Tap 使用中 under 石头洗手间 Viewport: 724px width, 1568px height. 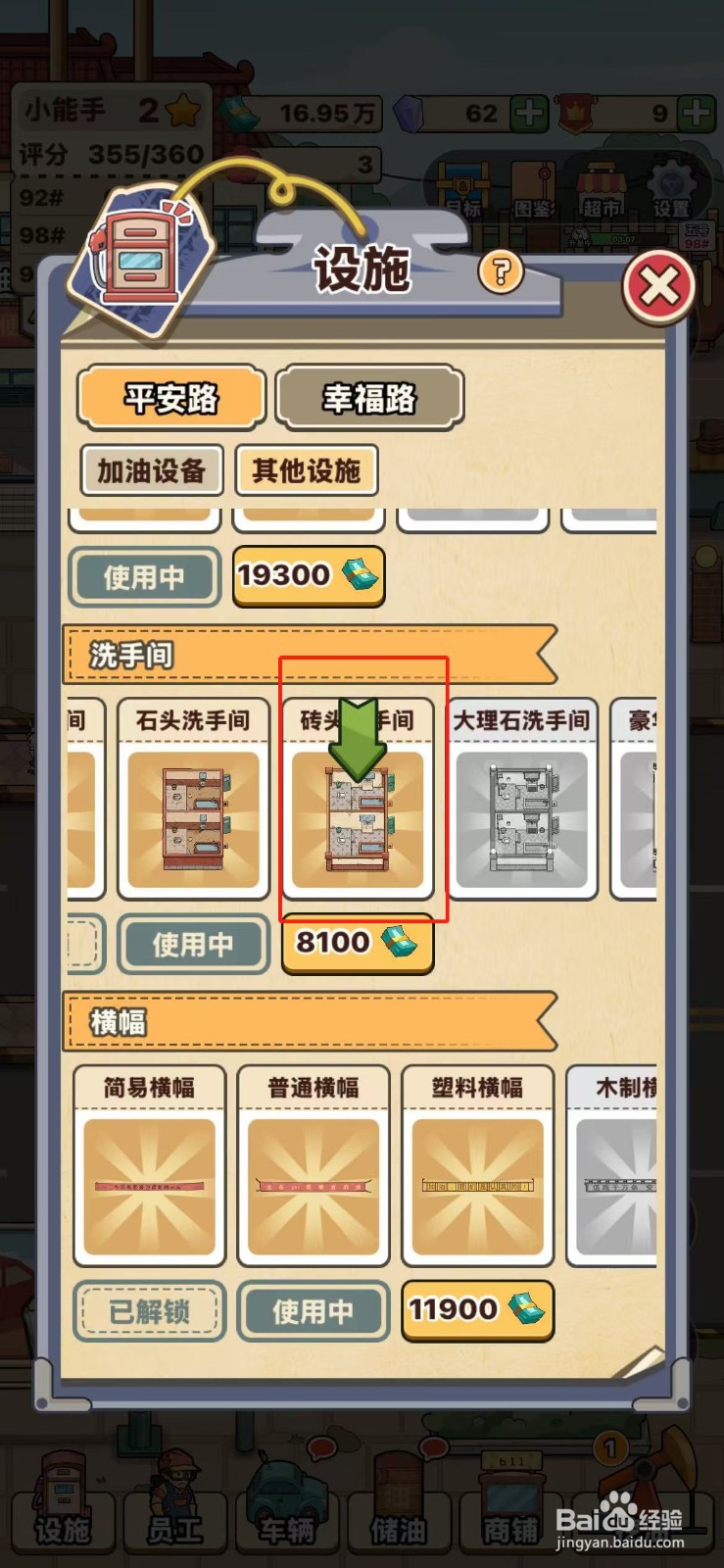point(193,943)
